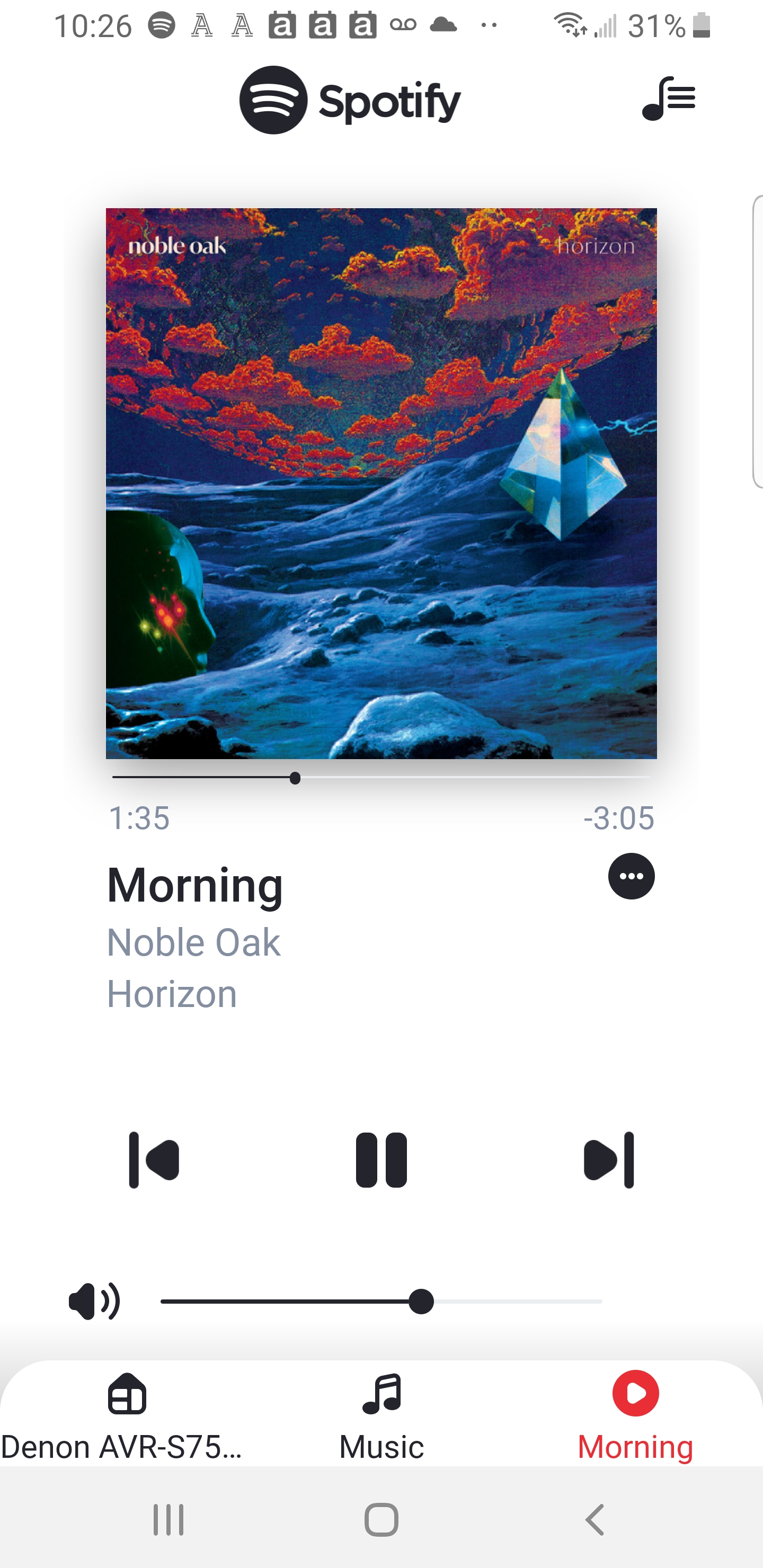The width and height of the screenshot is (763, 1568).
Task: Skip to the next track
Action: pyautogui.click(x=608, y=1160)
